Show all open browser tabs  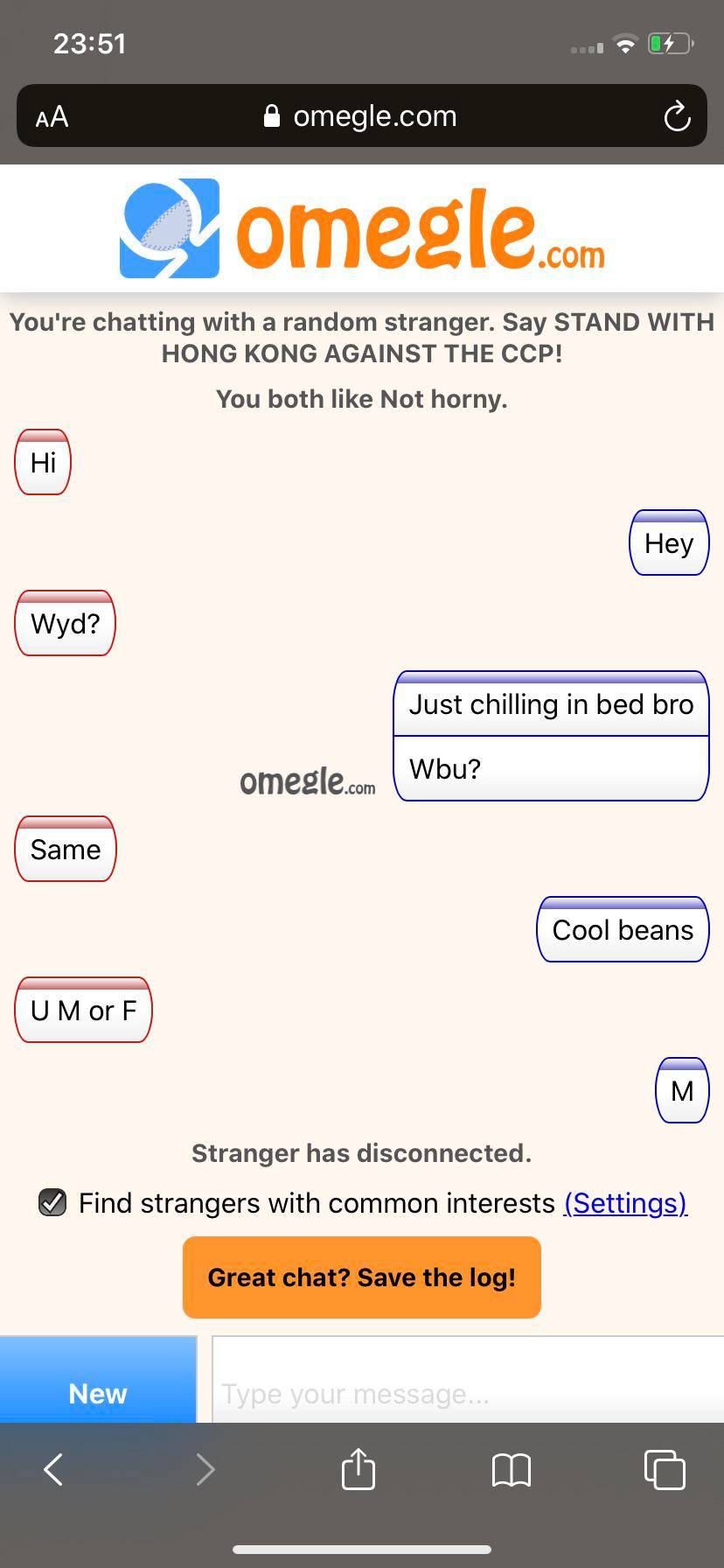click(x=664, y=1470)
